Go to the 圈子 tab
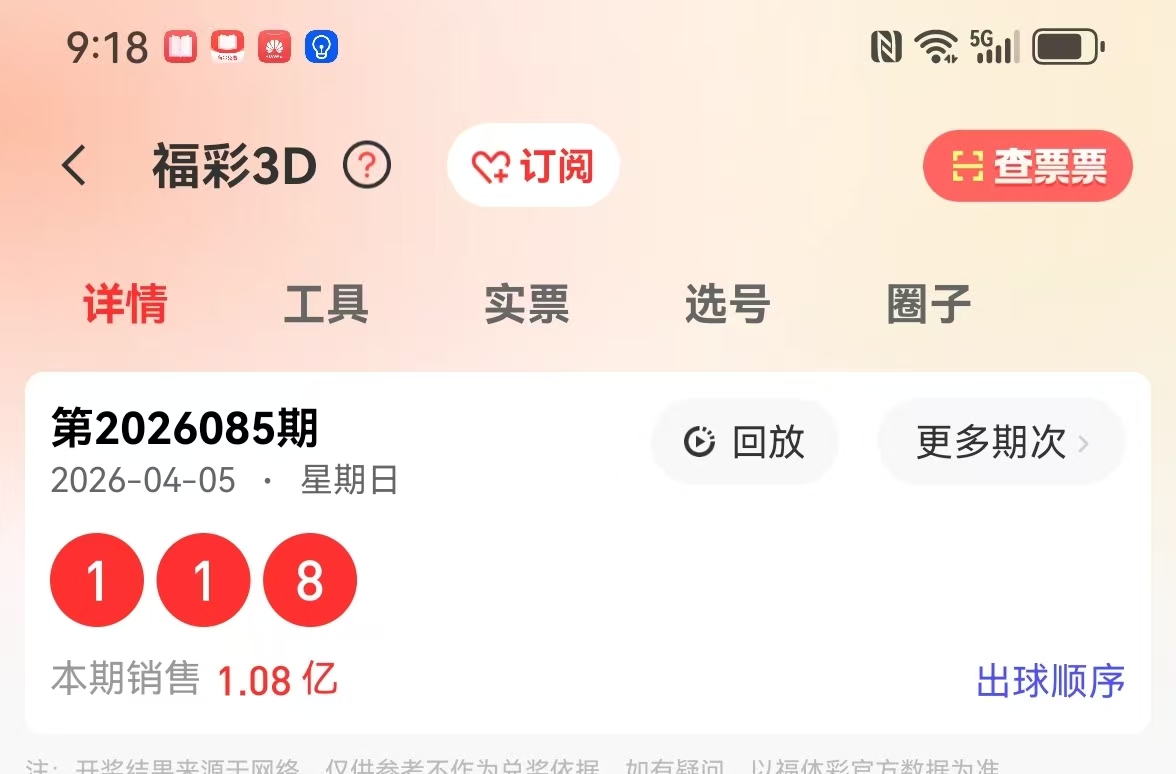Viewport: 1176px width, 774px height. tap(928, 304)
